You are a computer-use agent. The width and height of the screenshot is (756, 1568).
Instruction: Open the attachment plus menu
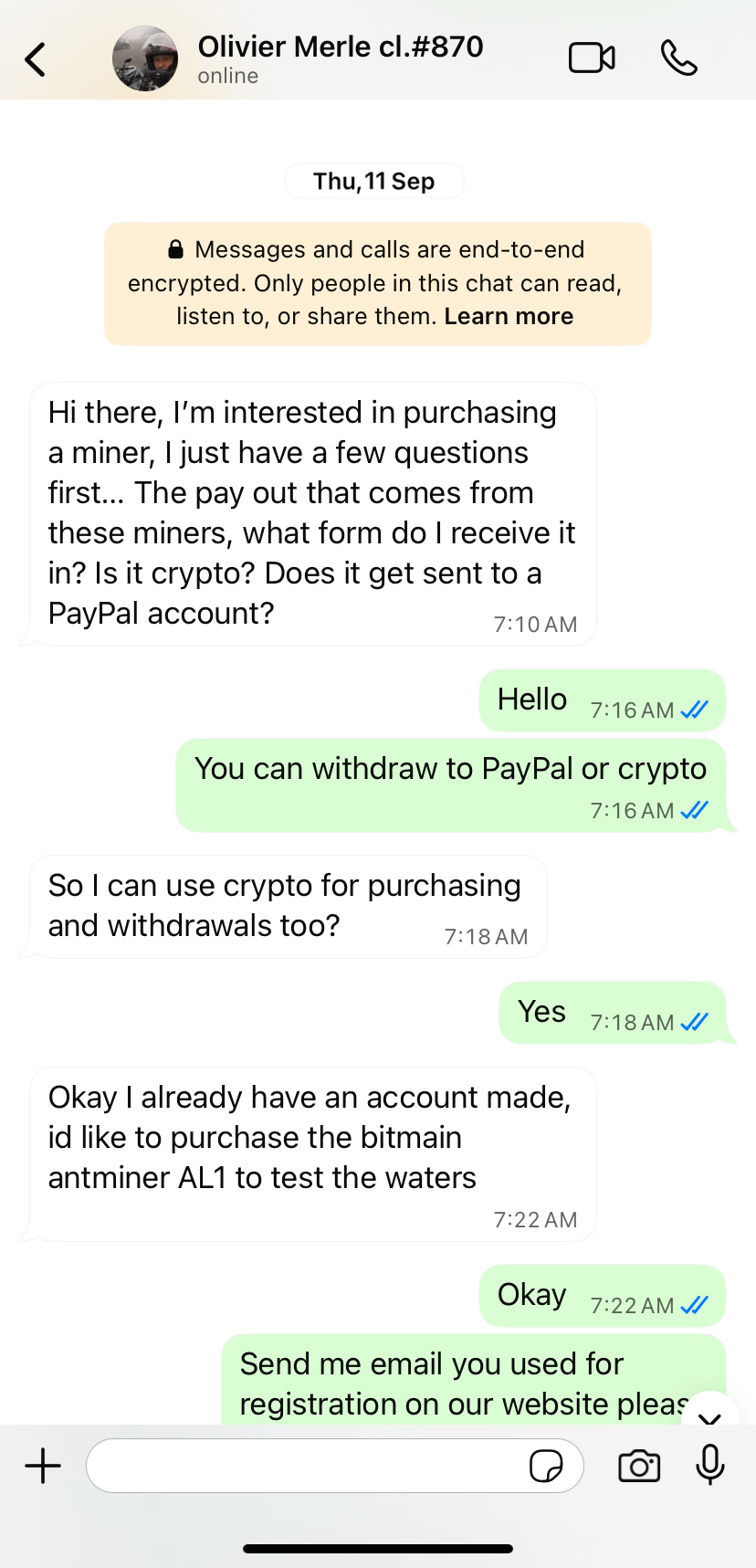(x=43, y=1466)
